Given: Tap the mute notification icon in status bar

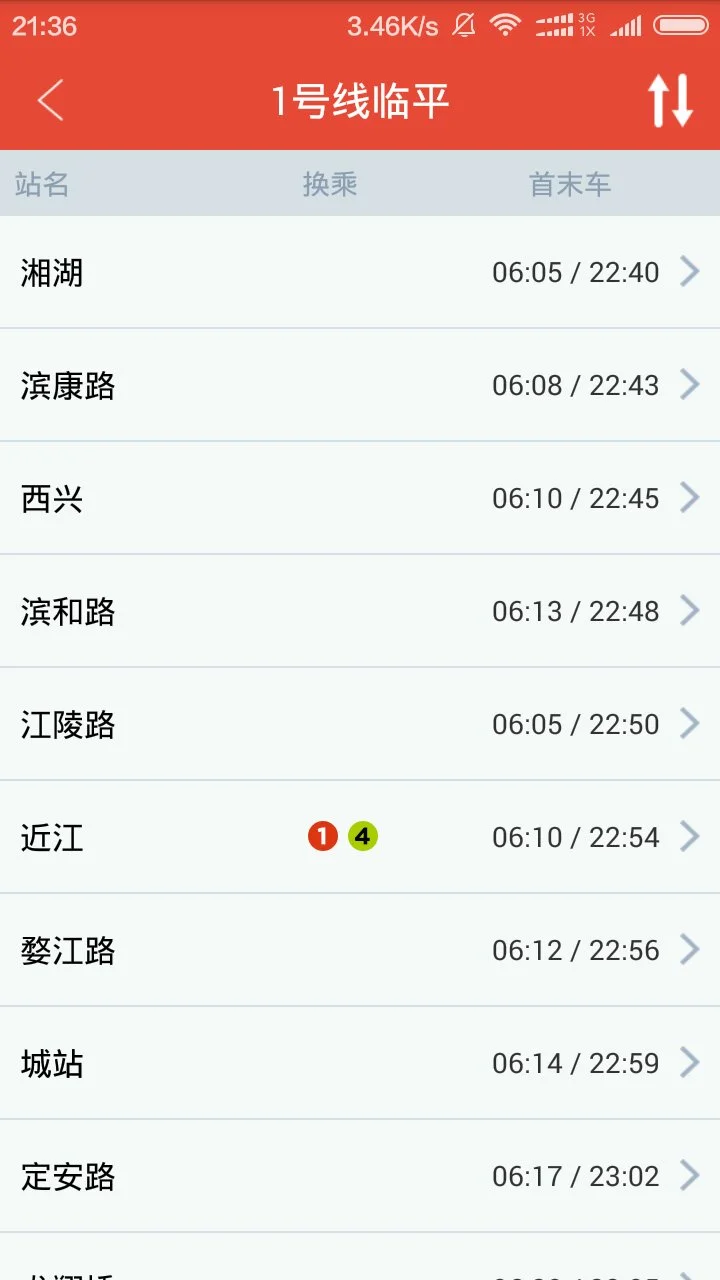Looking at the screenshot, I should pyautogui.click(x=462, y=25).
